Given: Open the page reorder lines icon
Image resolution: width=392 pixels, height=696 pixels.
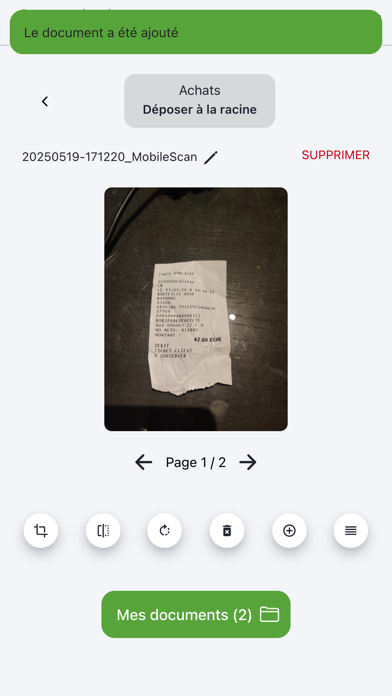Looking at the screenshot, I should [x=351, y=530].
